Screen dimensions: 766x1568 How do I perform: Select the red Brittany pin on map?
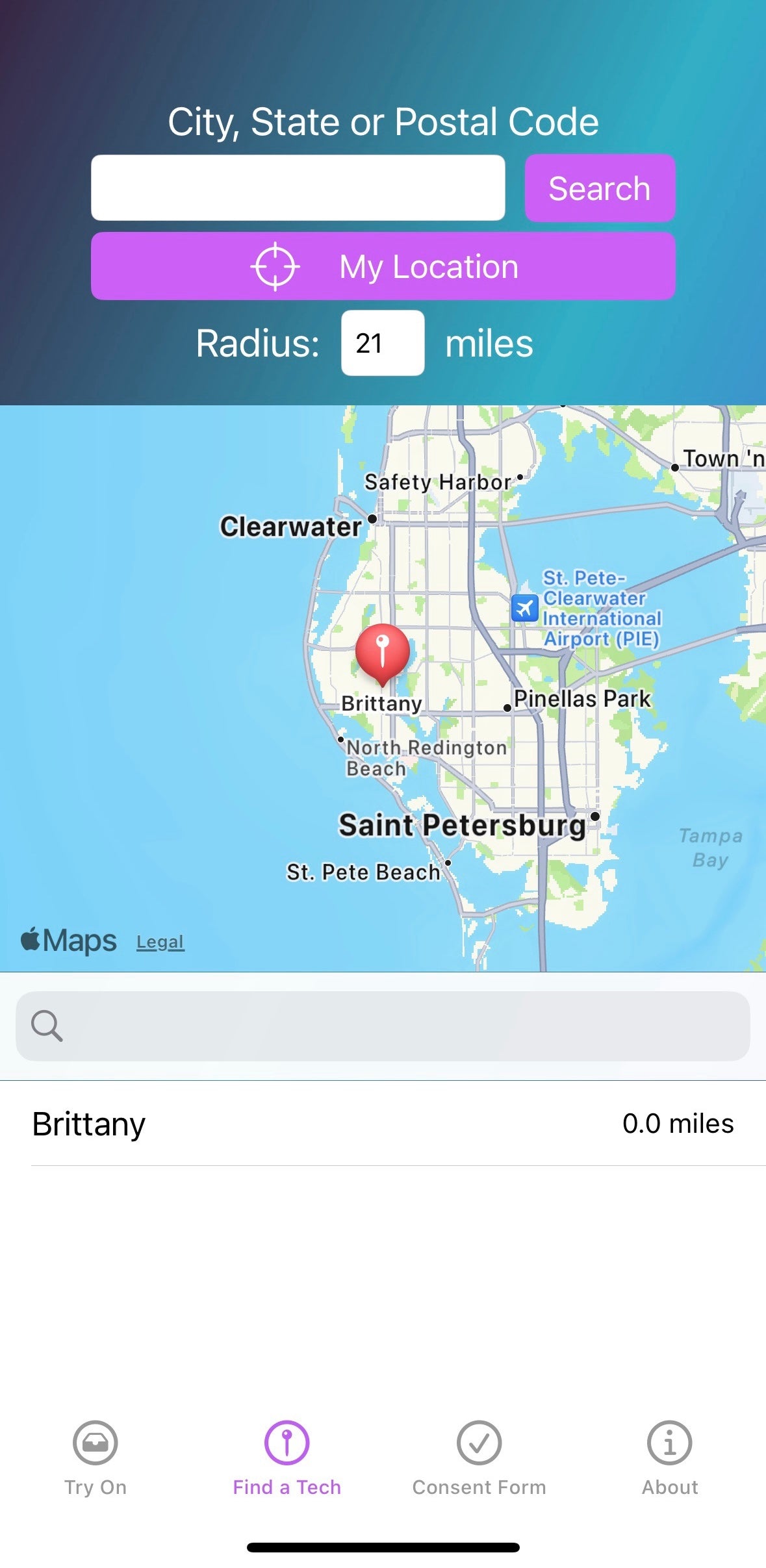(x=383, y=651)
